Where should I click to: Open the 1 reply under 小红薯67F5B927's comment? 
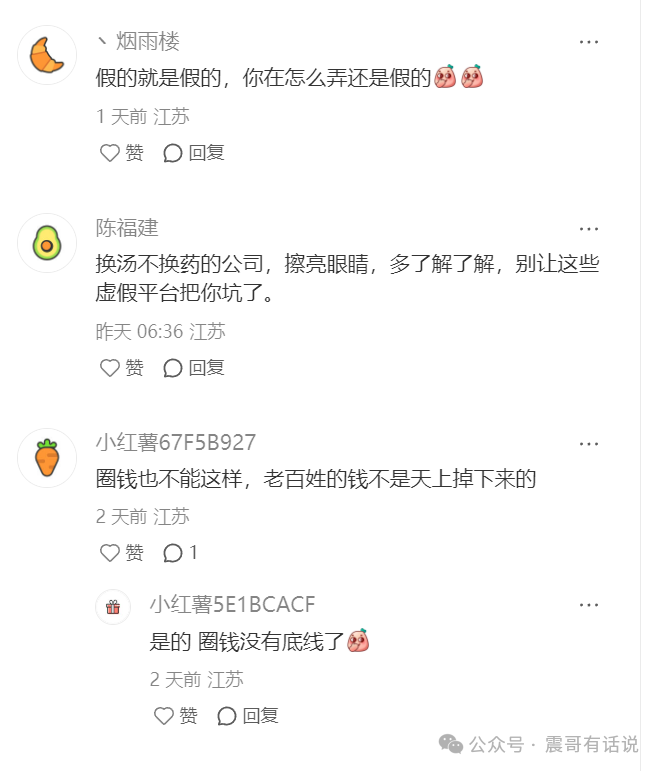pos(181,553)
